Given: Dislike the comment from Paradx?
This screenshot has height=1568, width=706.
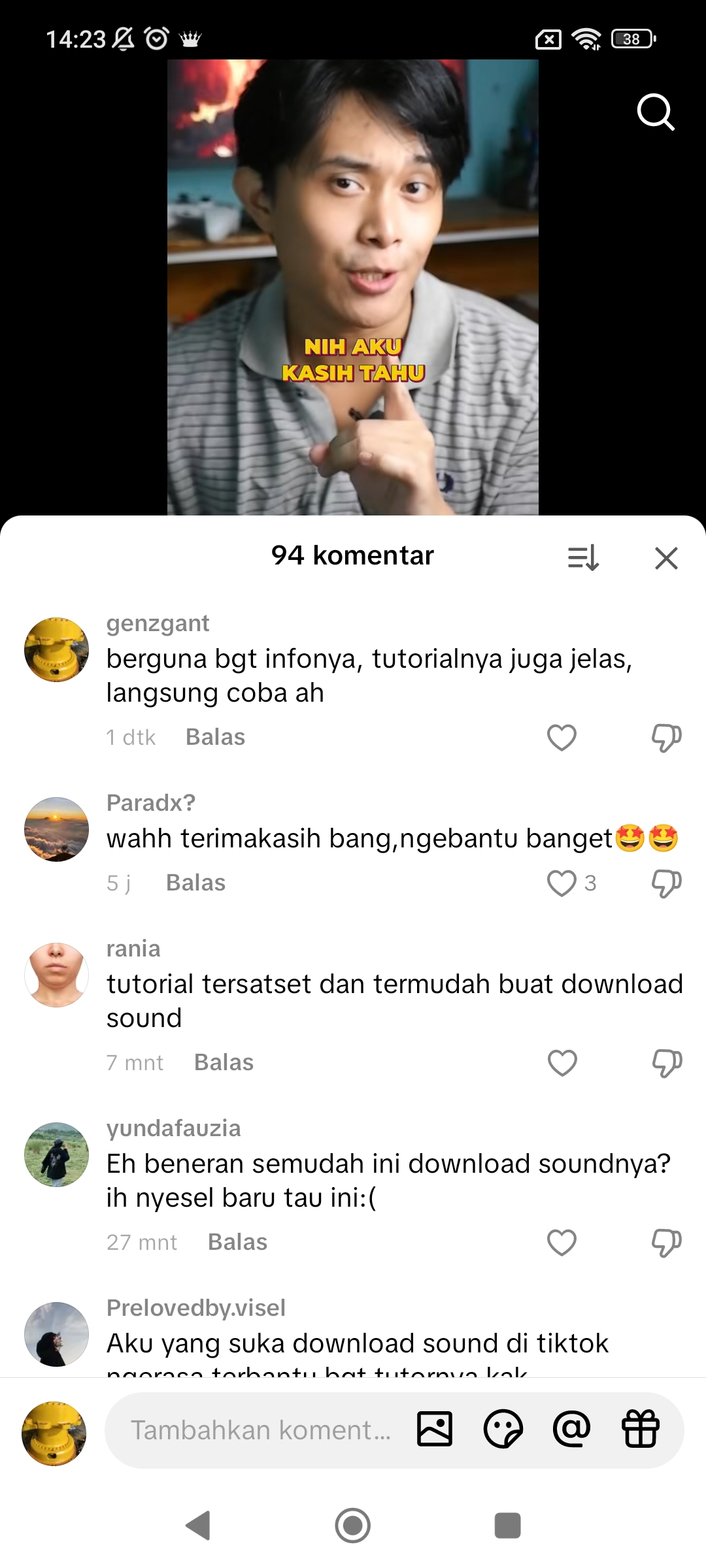Looking at the screenshot, I should pos(666,883).
